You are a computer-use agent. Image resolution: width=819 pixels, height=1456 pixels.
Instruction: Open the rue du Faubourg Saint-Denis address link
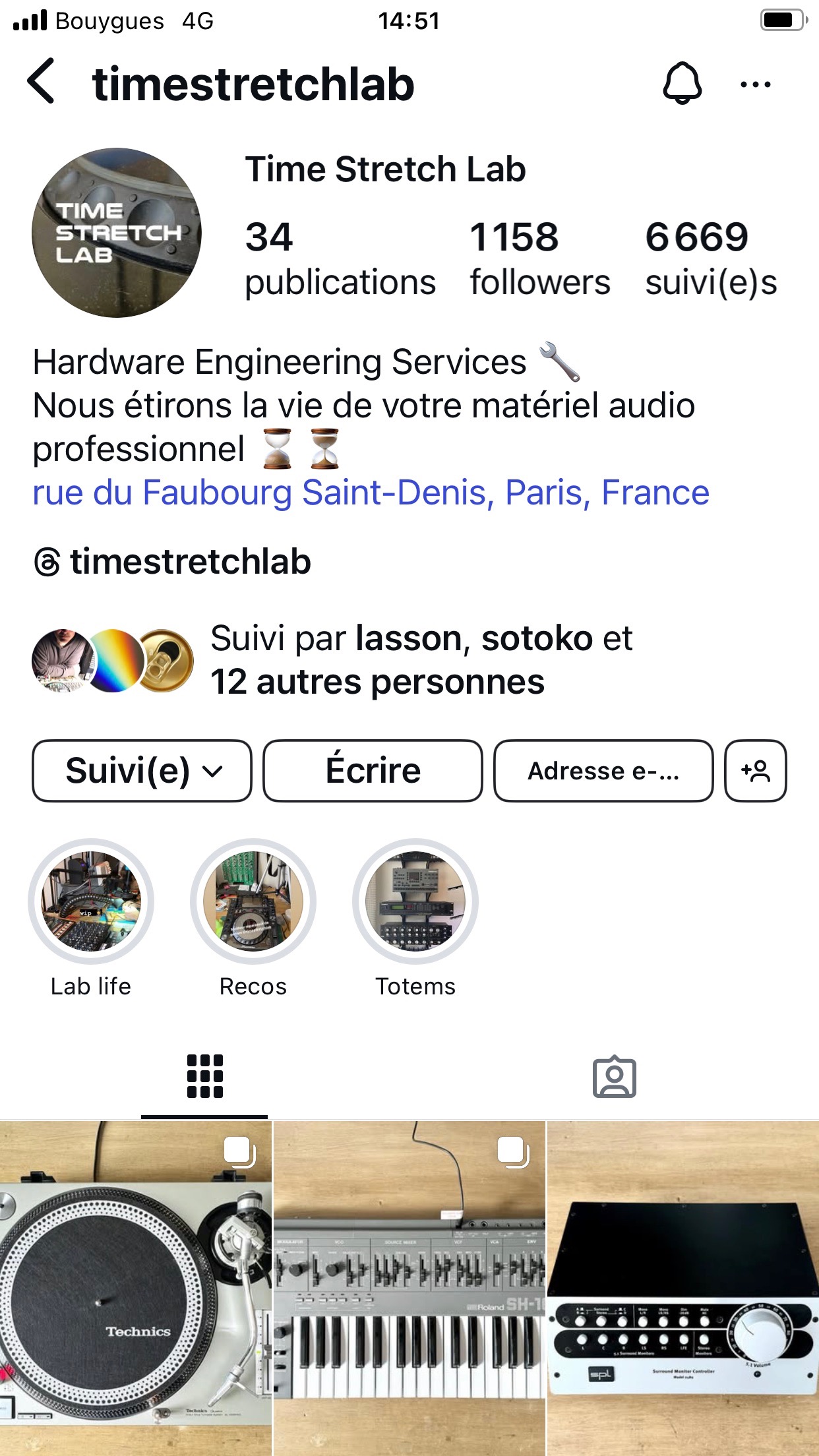pos(371,493)
